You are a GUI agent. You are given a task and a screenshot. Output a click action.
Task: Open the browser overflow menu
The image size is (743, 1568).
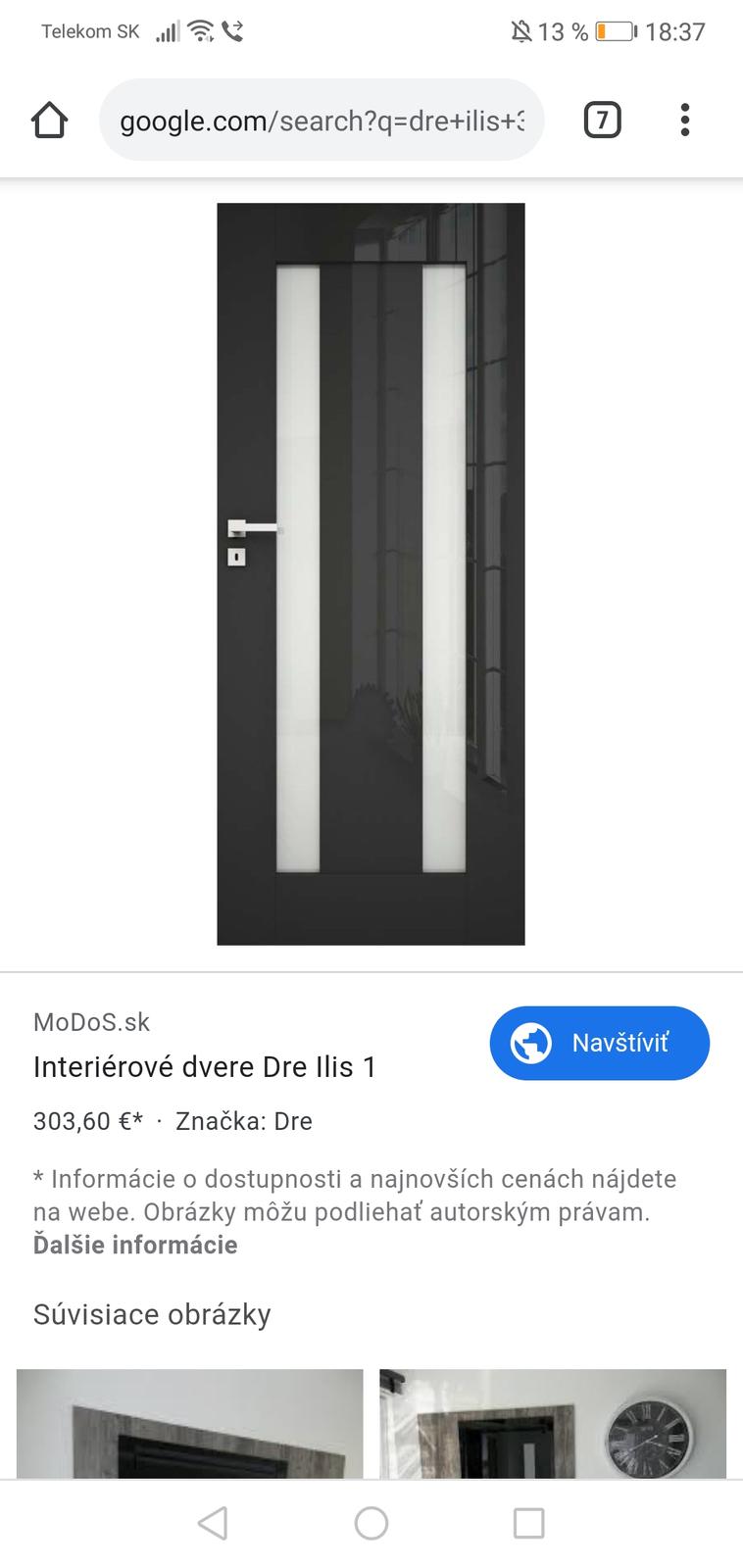tap(685, 121)
